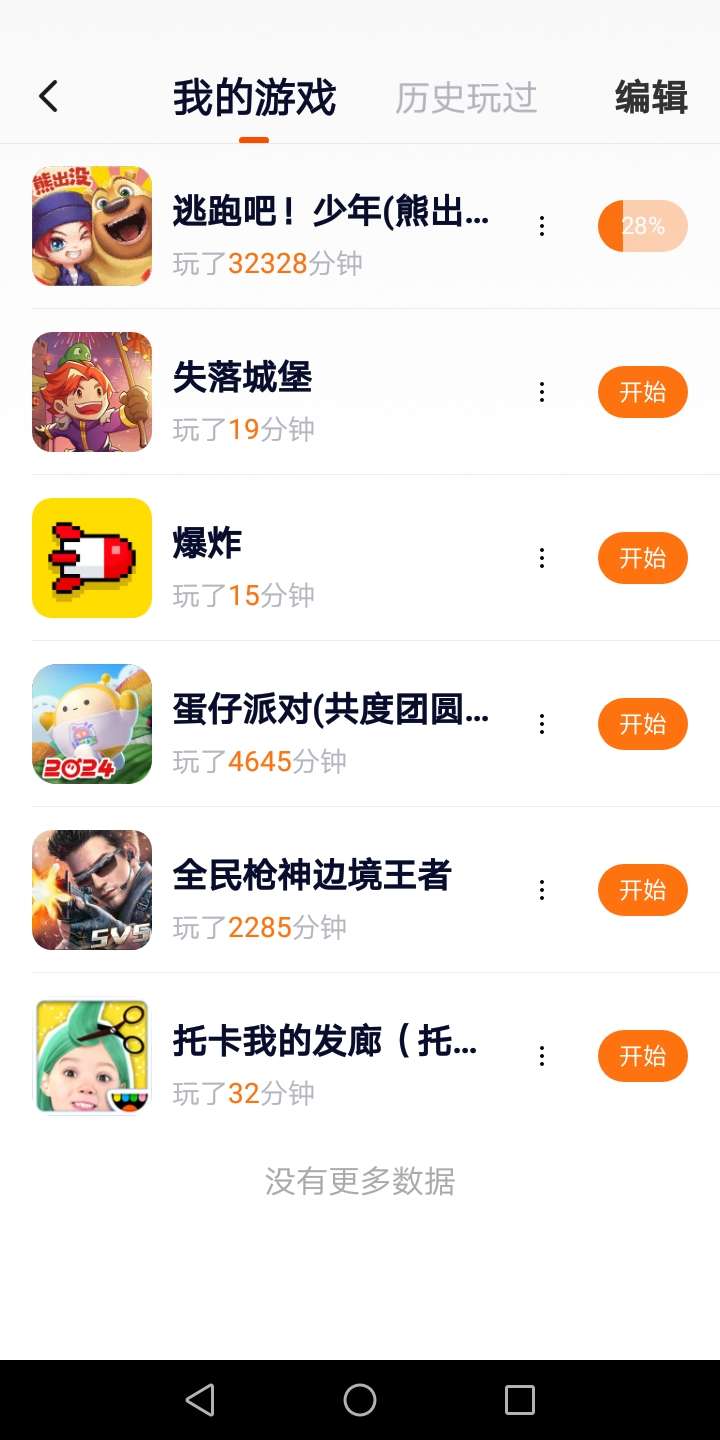Open more options for 失落城堡
The height and width of the screenshot is (1440, 720).
[x=542, y=392]
